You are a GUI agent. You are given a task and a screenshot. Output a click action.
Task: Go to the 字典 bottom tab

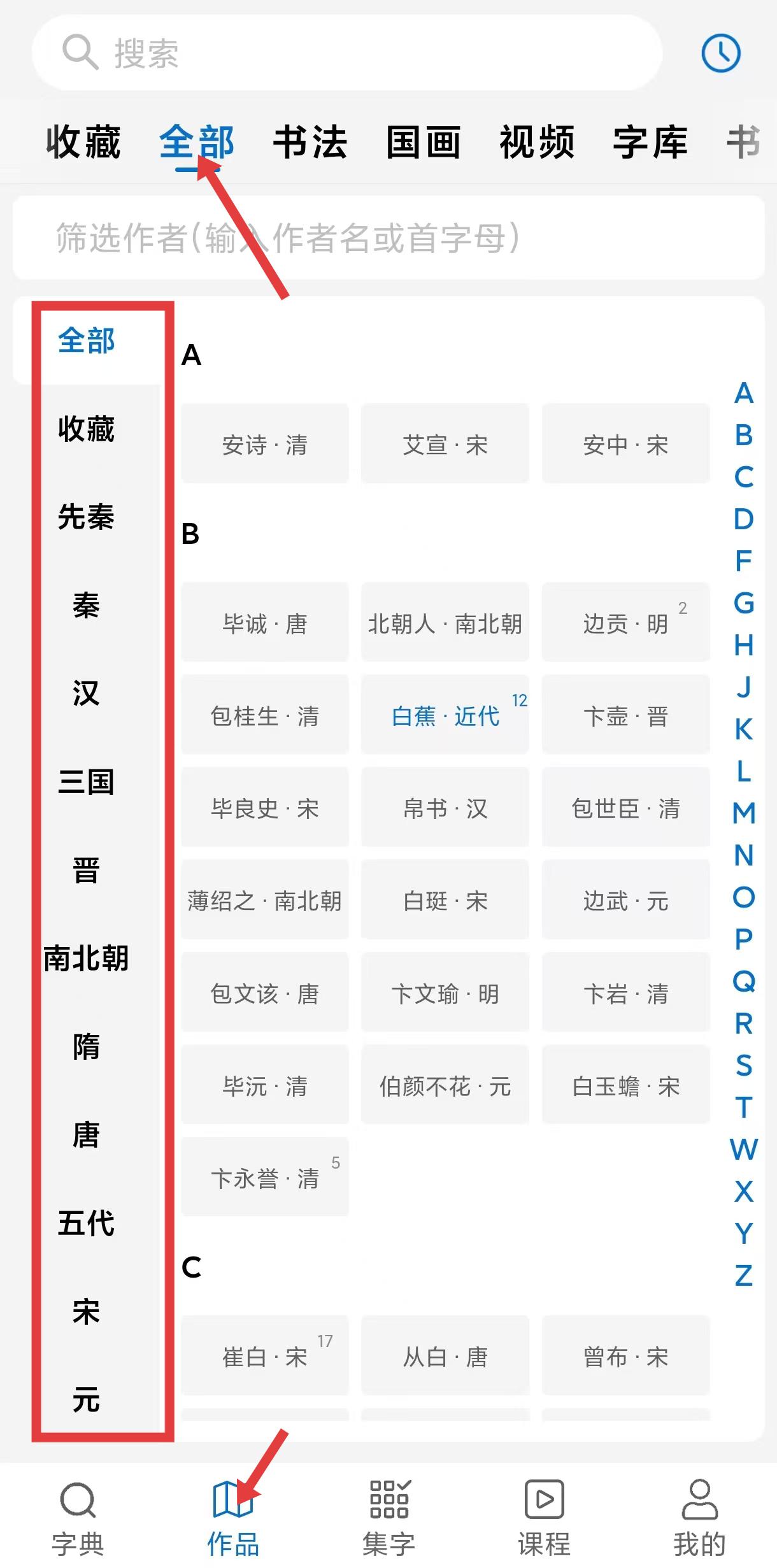78,1518
